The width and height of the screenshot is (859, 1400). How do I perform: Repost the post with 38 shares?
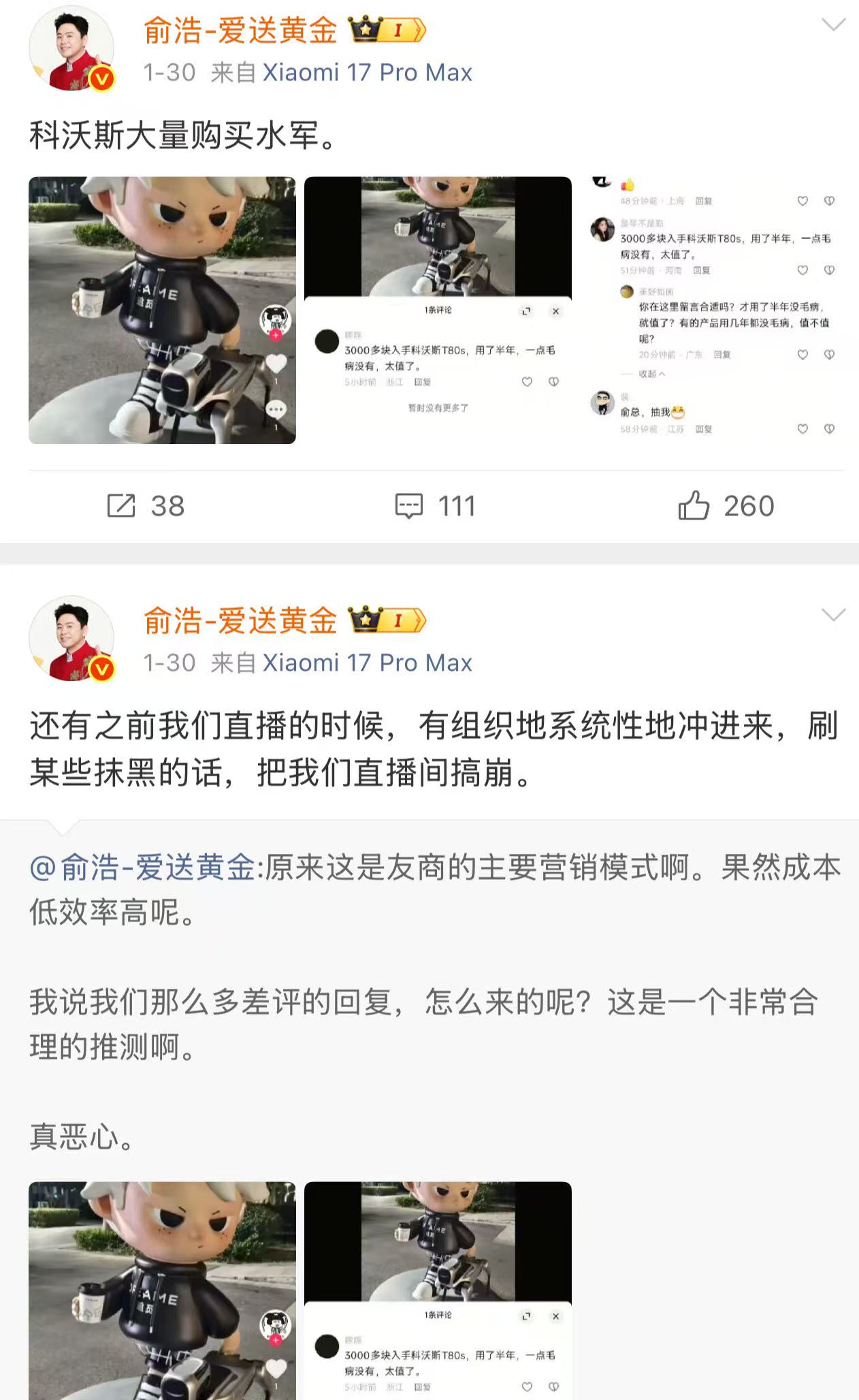pyautogui.click(x=146, y=506)
